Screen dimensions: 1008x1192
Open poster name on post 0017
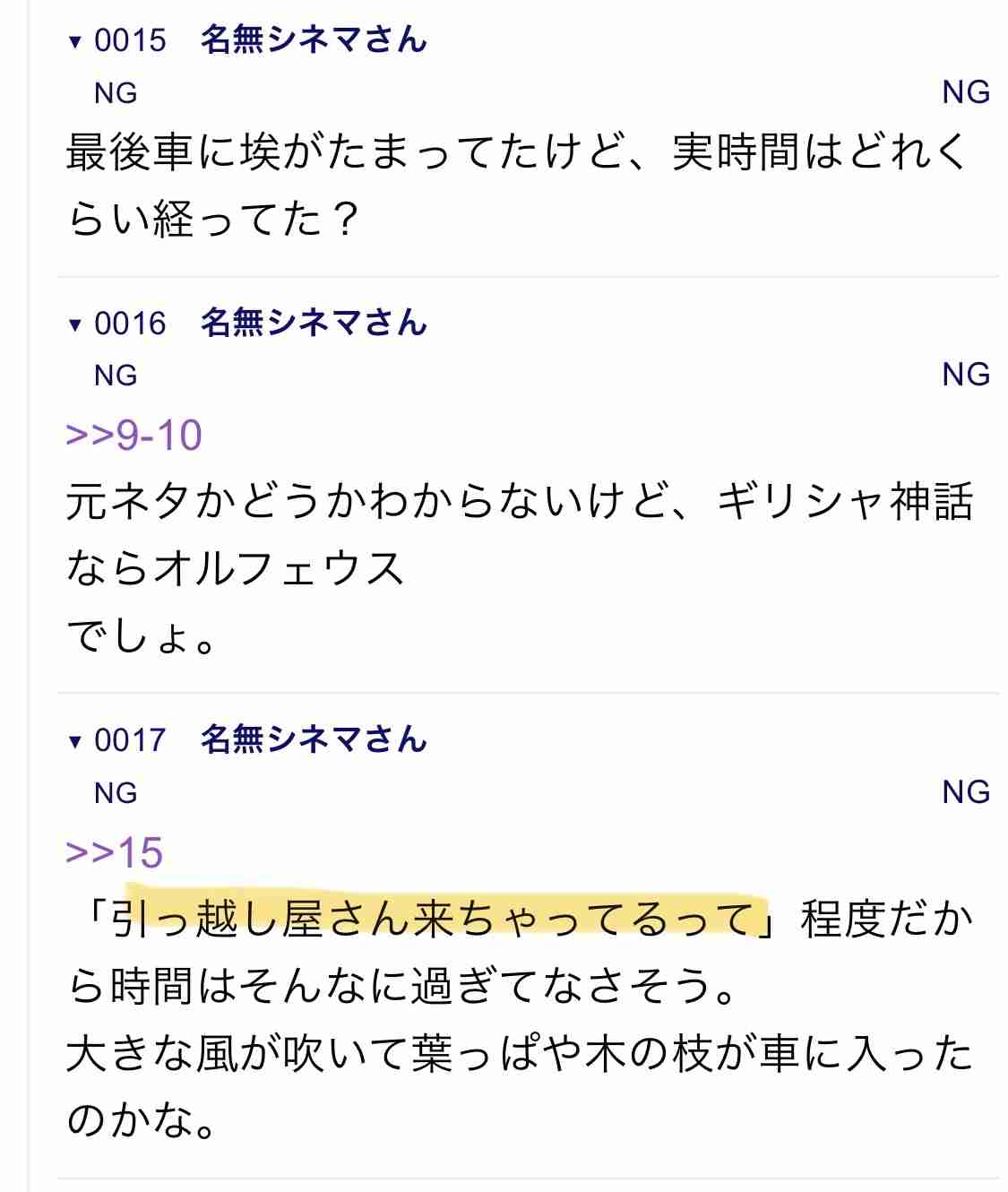pyautogui.click(x=314, y=739)
